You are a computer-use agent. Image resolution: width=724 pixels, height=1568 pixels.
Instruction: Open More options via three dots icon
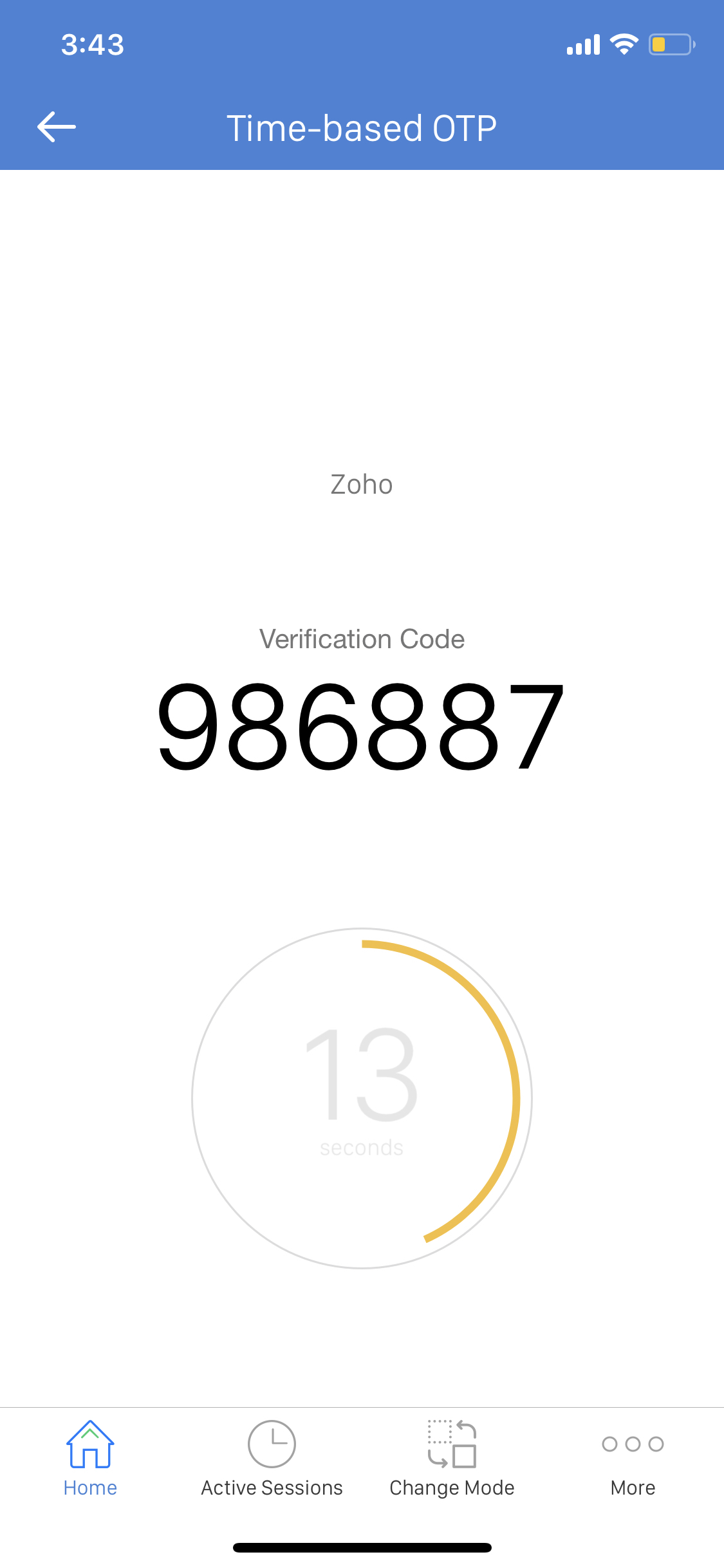click(633, 1443)
